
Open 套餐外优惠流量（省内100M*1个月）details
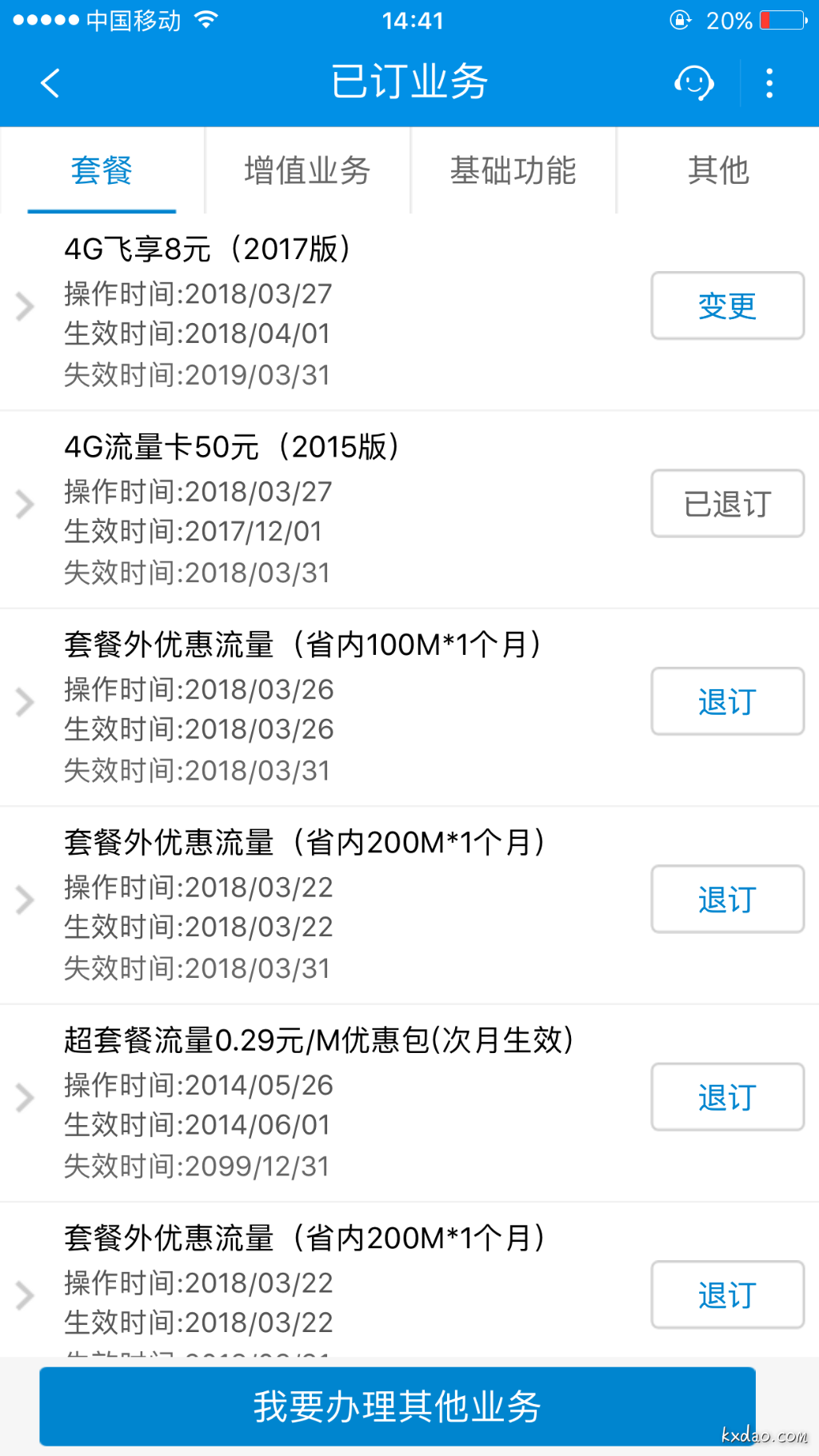point(26,702)
